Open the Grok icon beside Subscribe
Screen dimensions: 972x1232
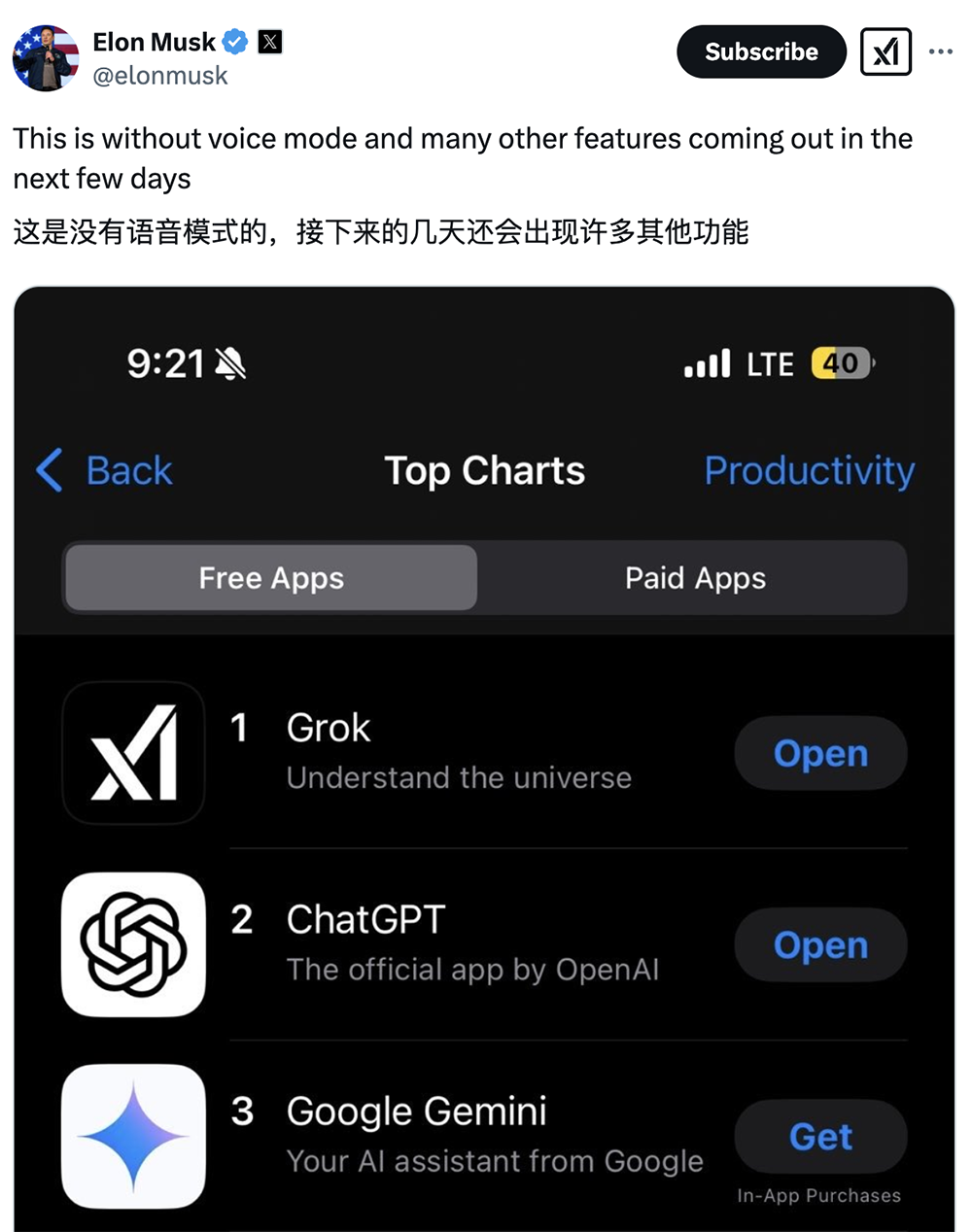coord(885,51)
